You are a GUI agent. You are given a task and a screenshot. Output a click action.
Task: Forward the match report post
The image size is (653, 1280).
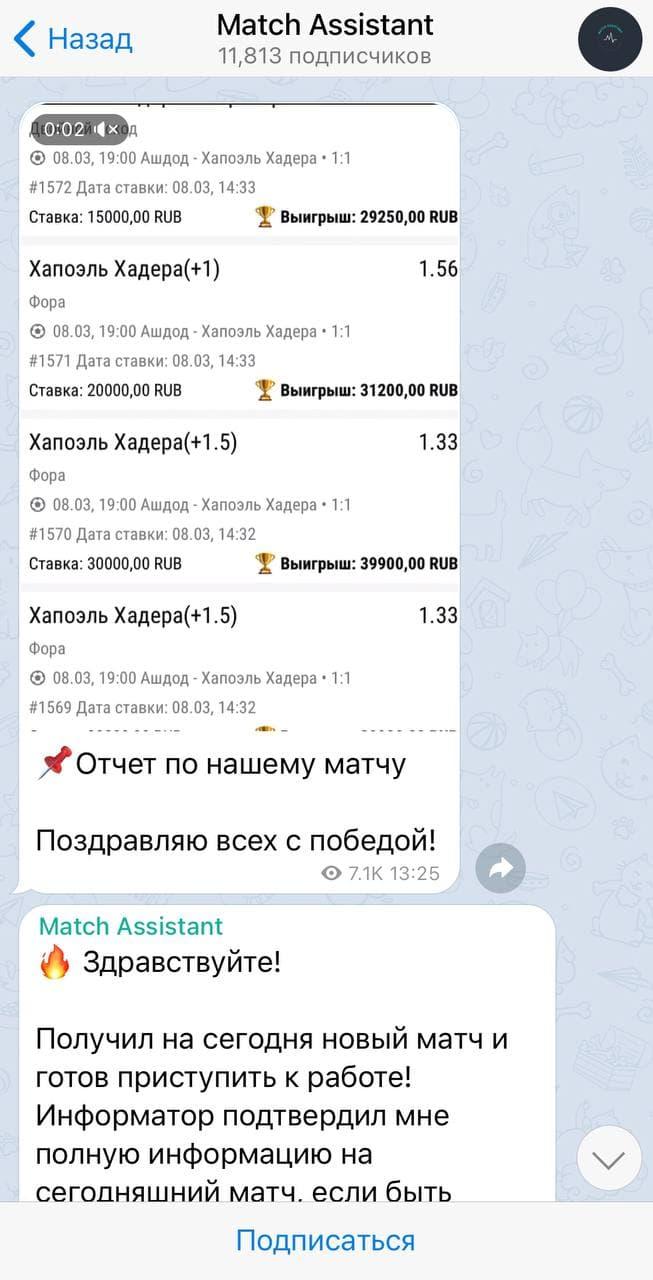(500, 869)
